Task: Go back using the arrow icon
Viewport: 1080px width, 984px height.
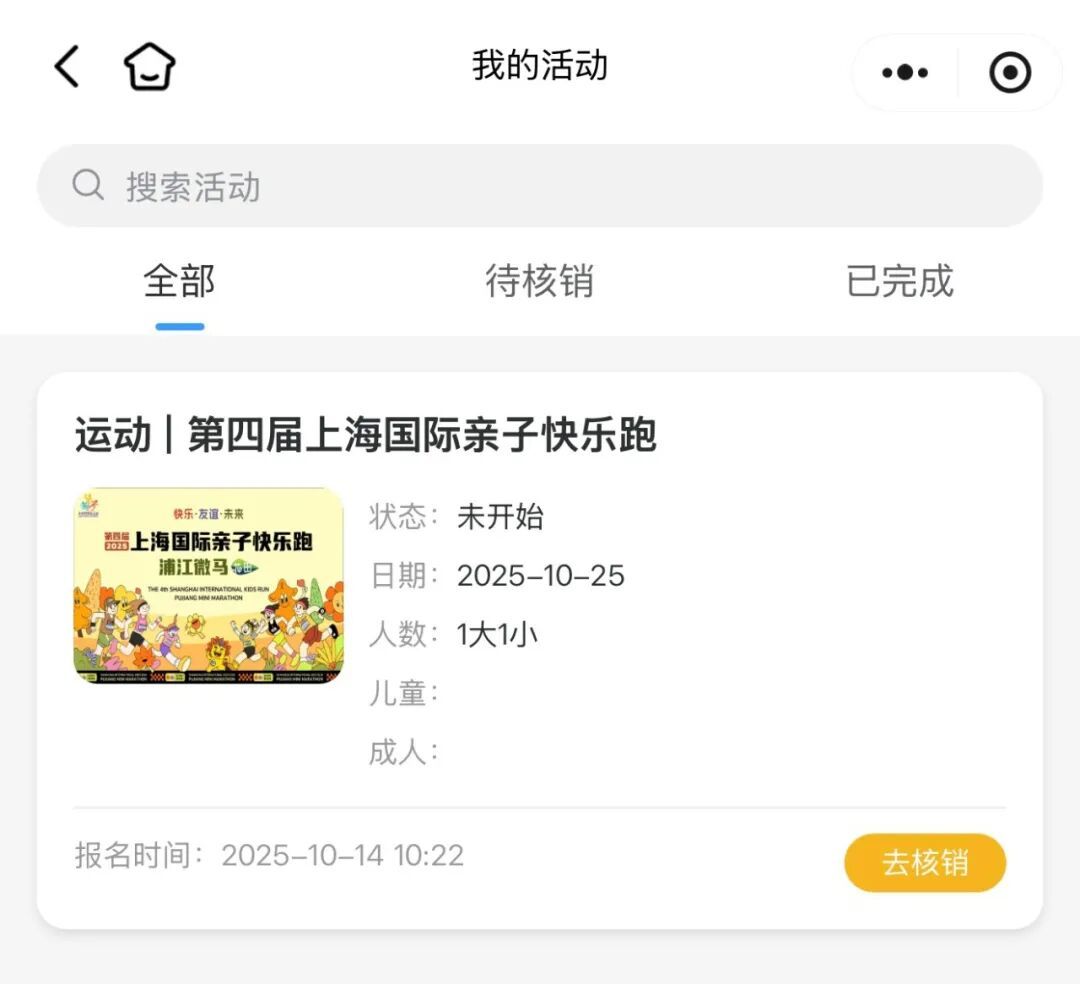Action: click(67, 68)
